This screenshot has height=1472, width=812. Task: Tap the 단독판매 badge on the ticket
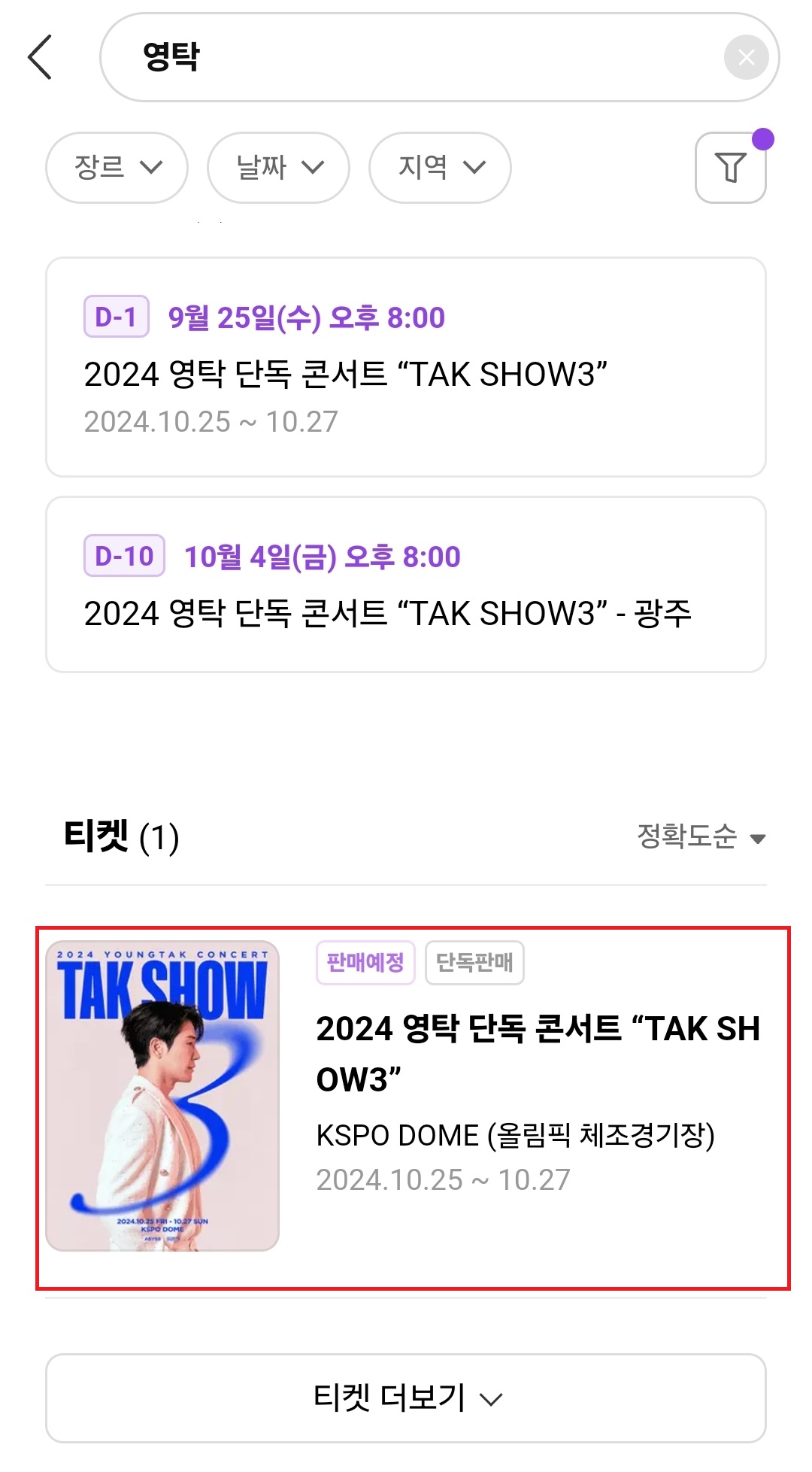475,962
